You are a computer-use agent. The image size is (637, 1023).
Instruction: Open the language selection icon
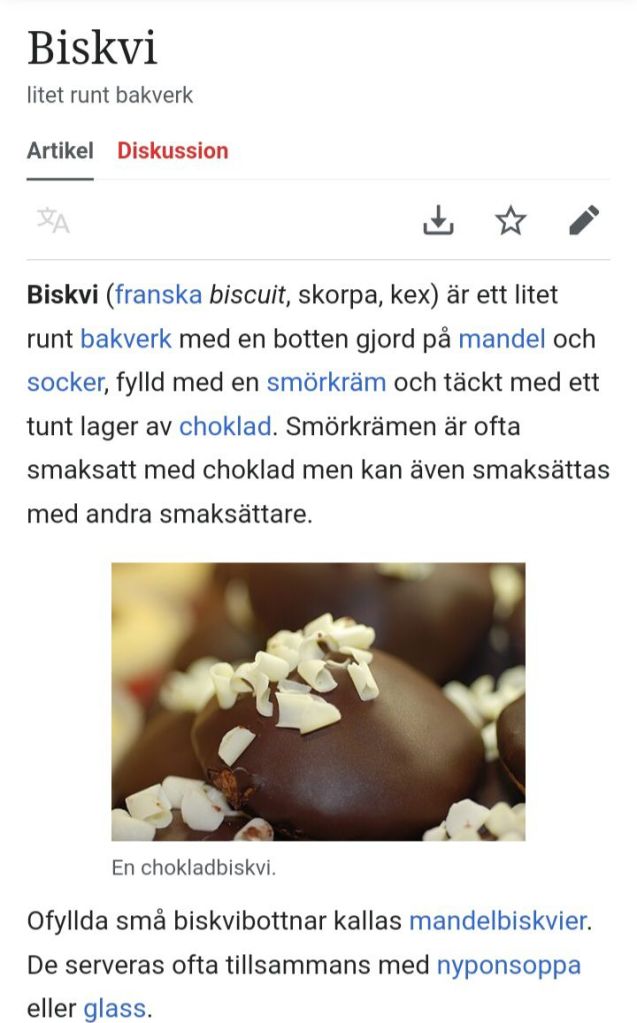click(x=53, y=220)
